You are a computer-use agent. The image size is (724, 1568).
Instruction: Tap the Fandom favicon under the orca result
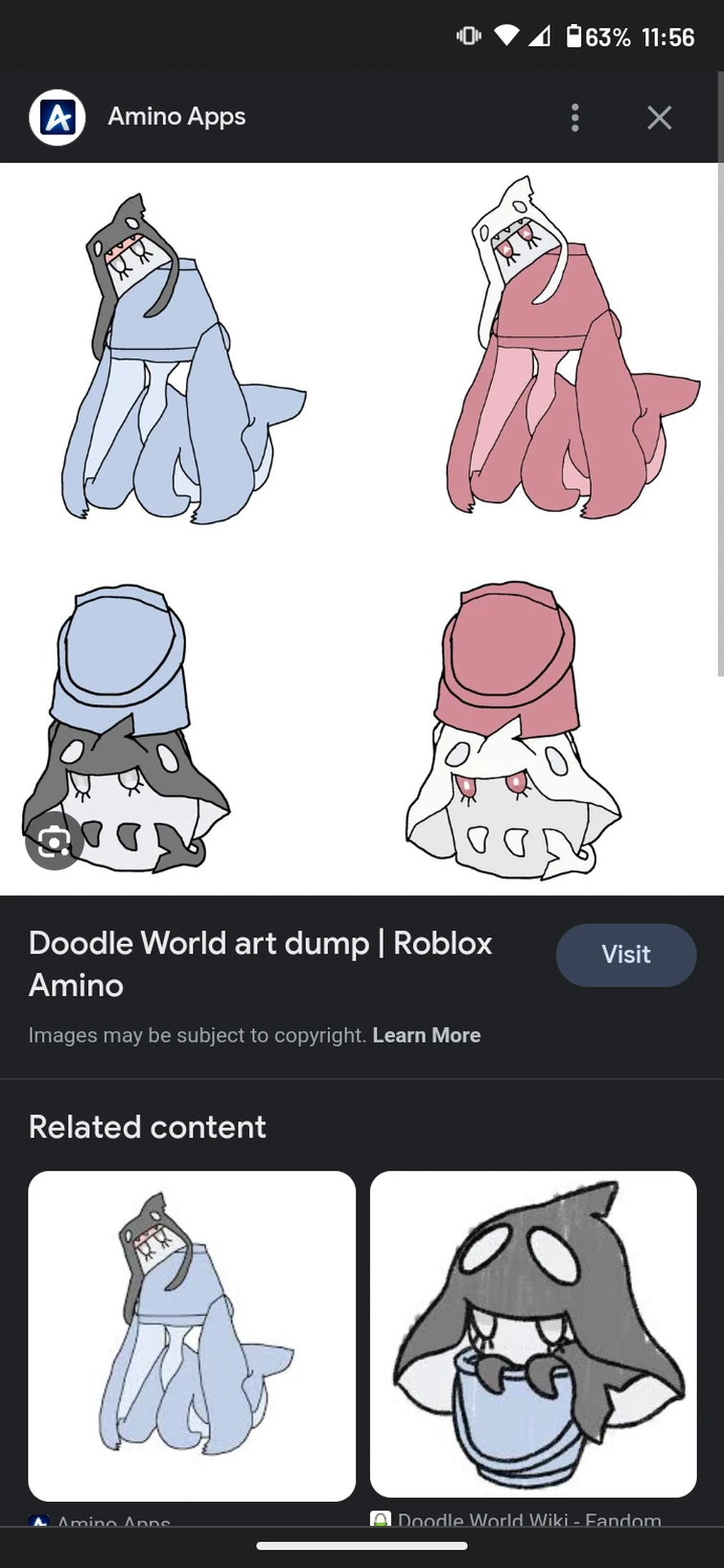tap(383, 1520)
